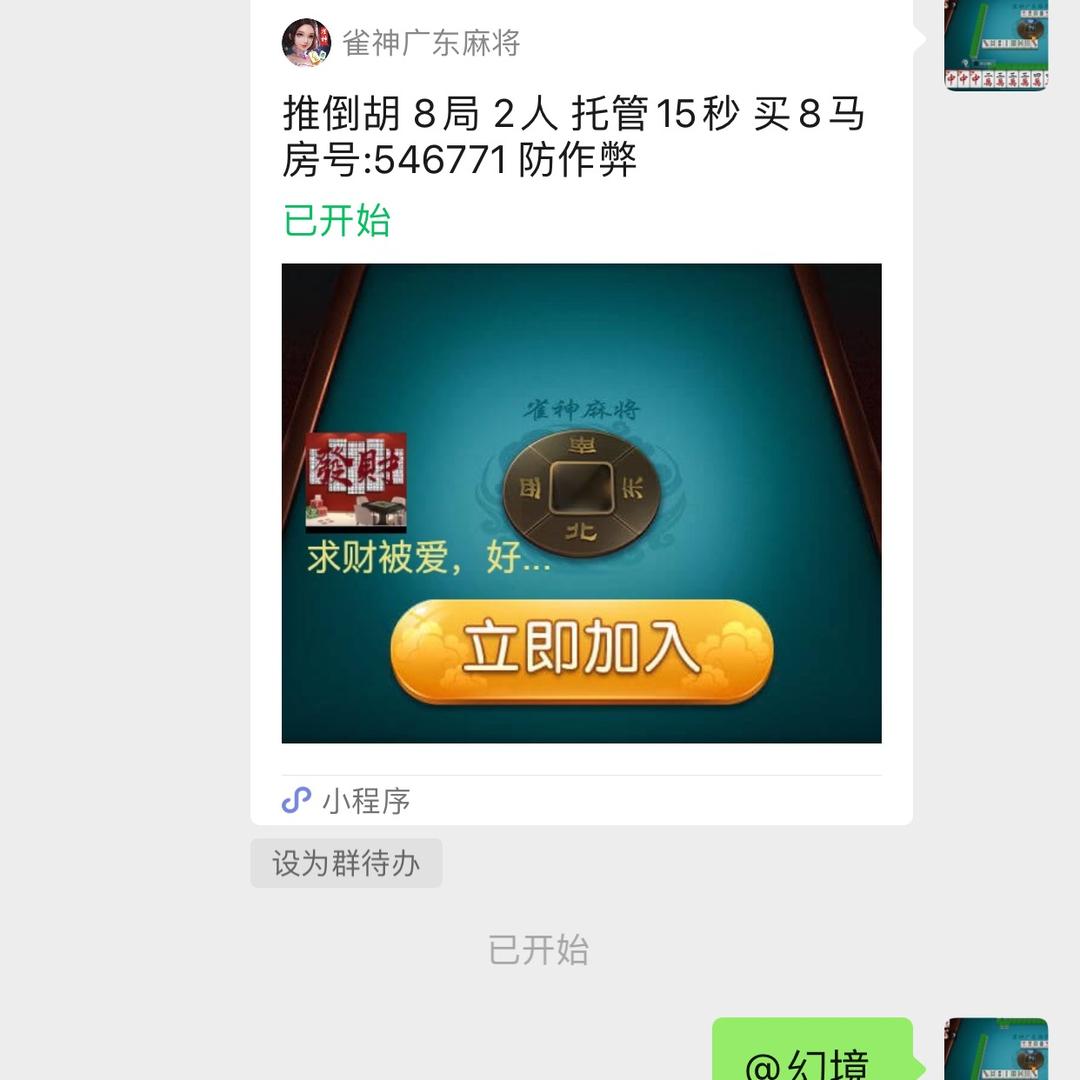Tap 设为群待办 under the card

[346, 863]
